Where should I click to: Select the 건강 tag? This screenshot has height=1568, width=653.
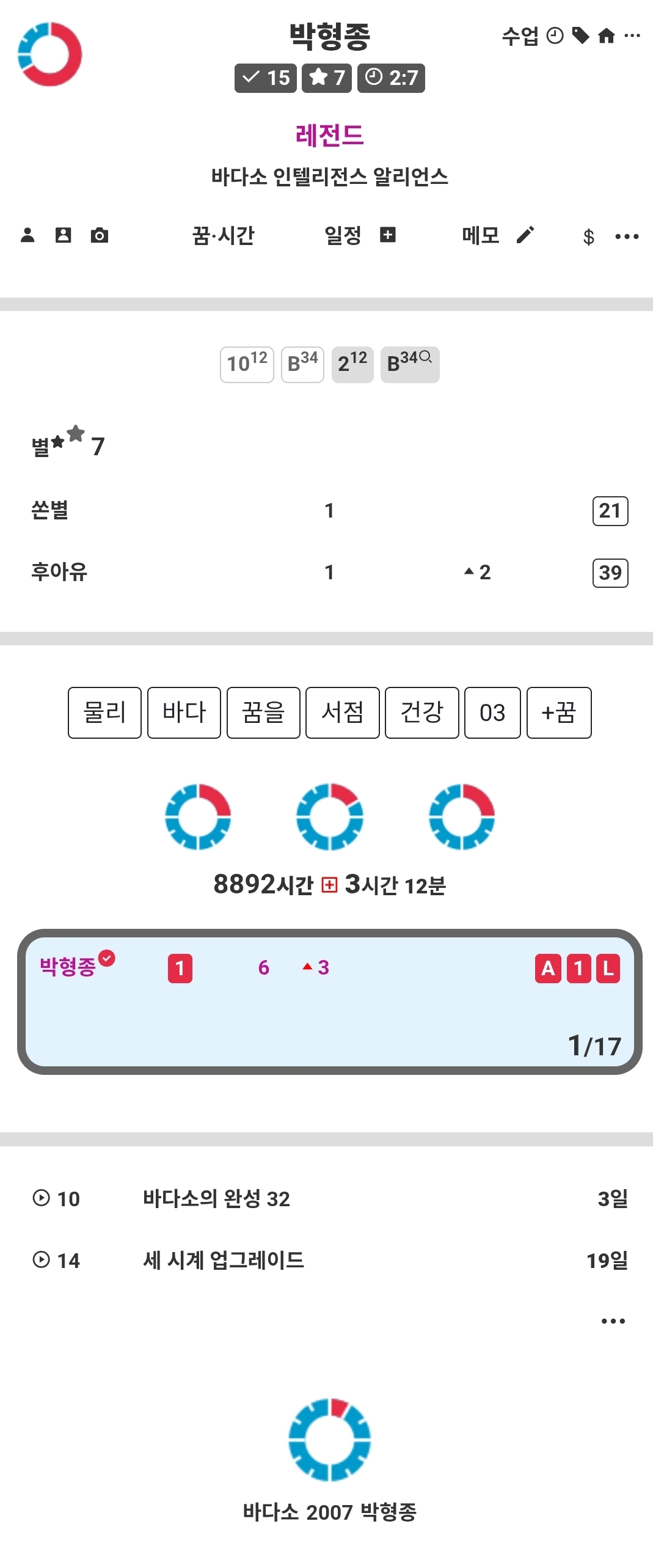pyautogui.click(x=421, y=713)
